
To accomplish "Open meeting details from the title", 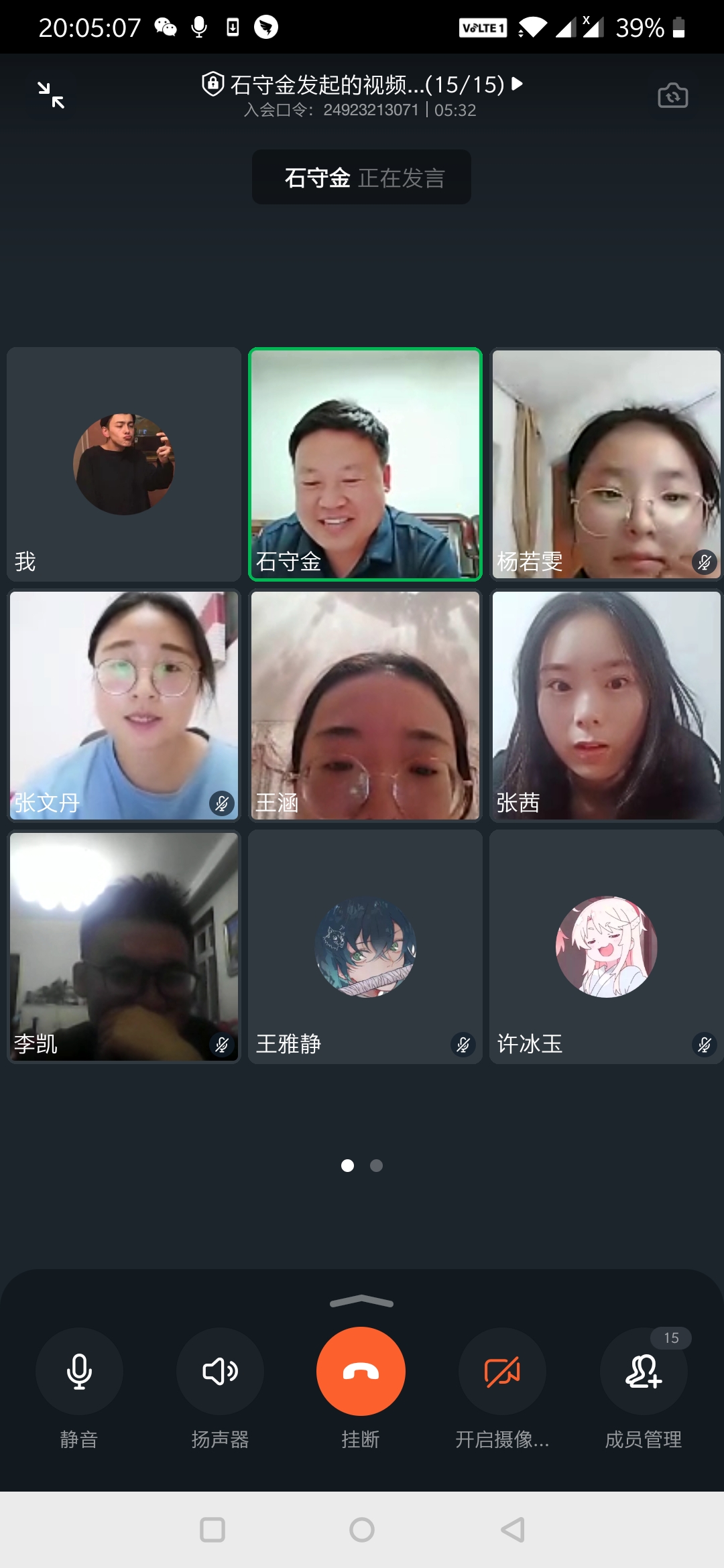I will point(362,85).
